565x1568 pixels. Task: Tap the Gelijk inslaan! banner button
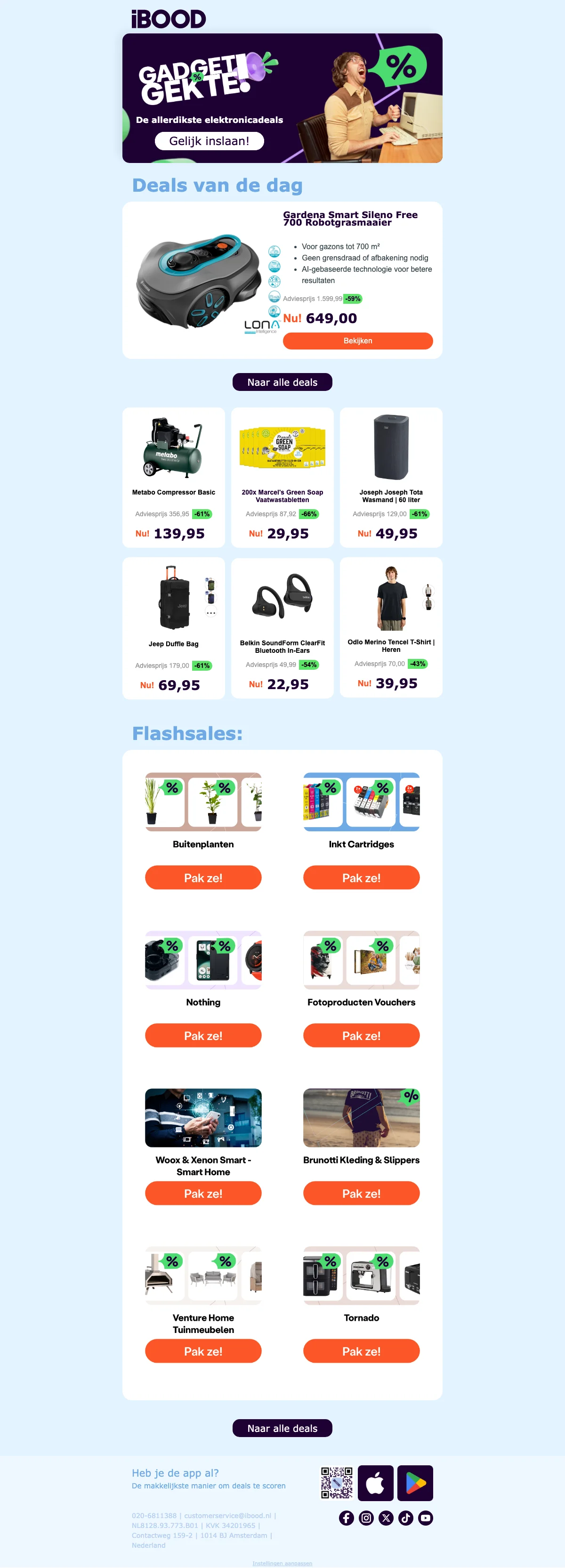[209, 141]
